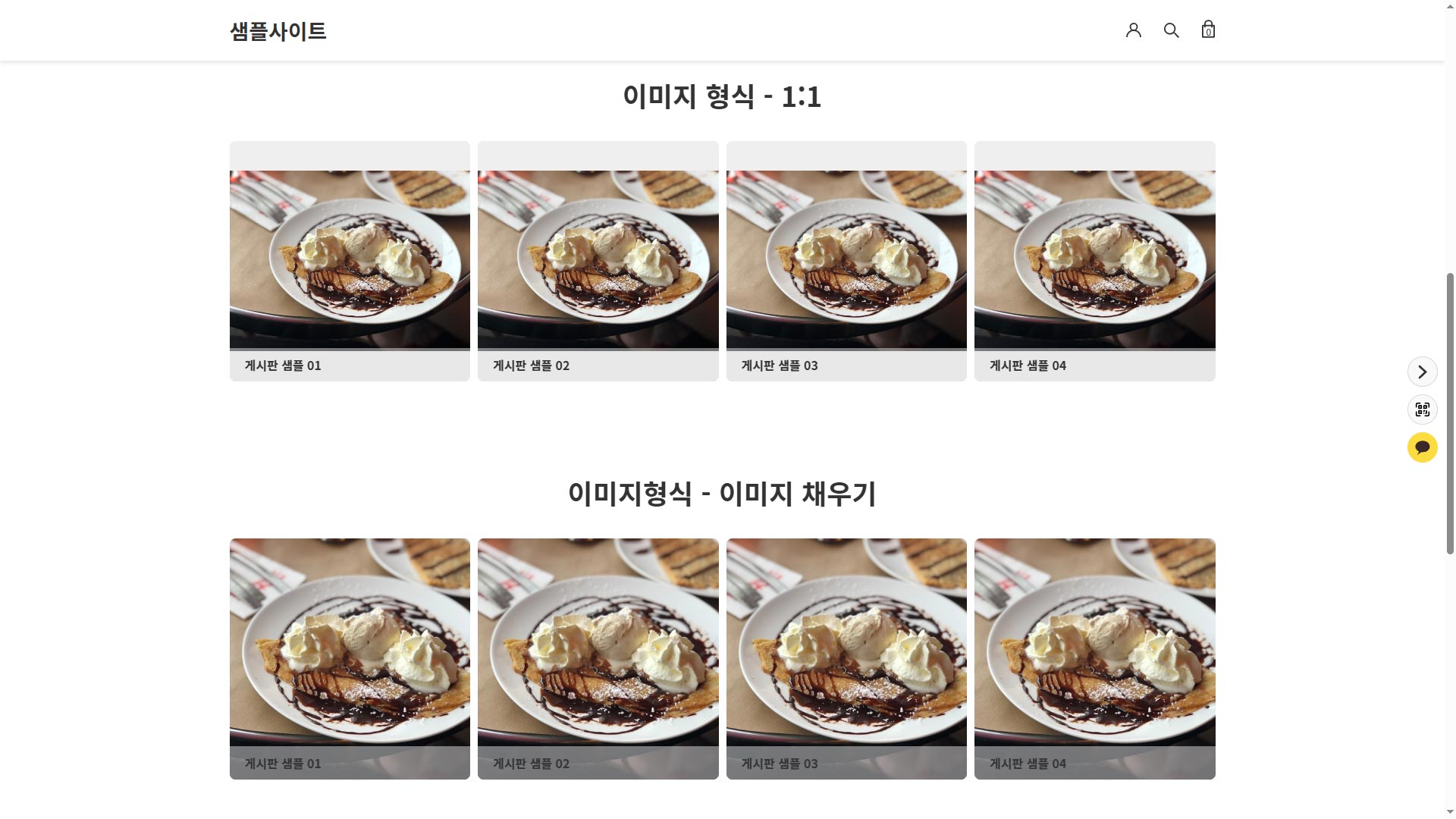Image resolution: width=1456 pixels, height=819 pixels.
Task: Open the QR code scan button
Action: coord(1422,409)
